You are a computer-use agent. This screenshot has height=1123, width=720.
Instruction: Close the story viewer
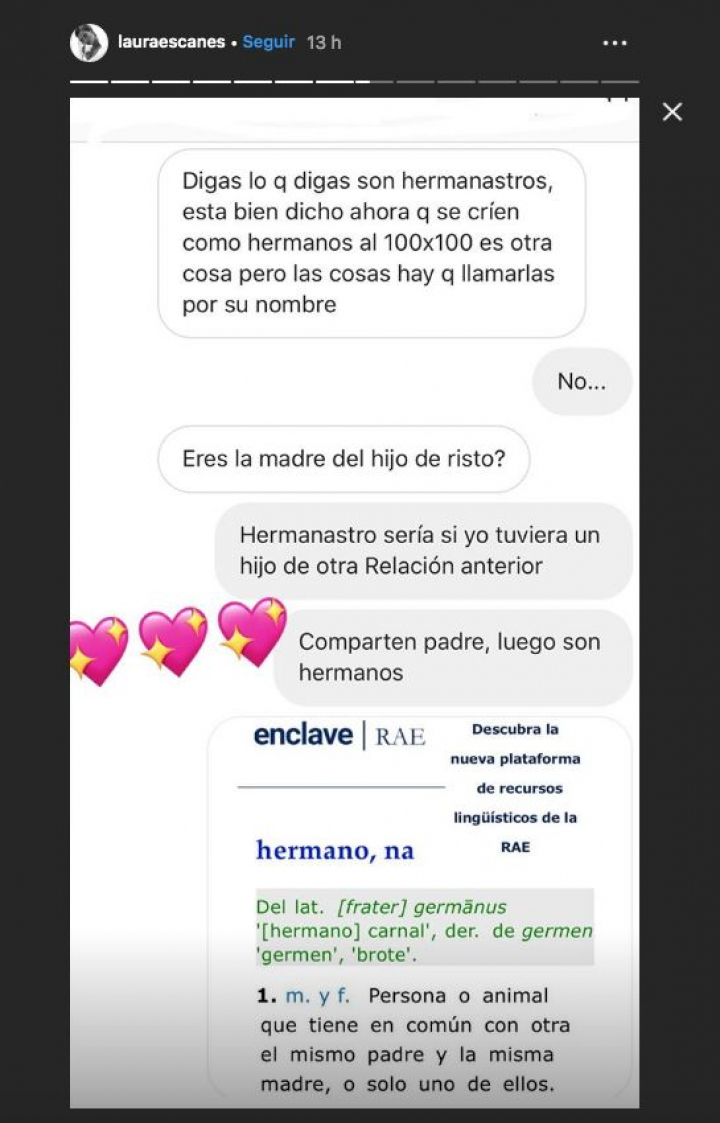(672, 112)
